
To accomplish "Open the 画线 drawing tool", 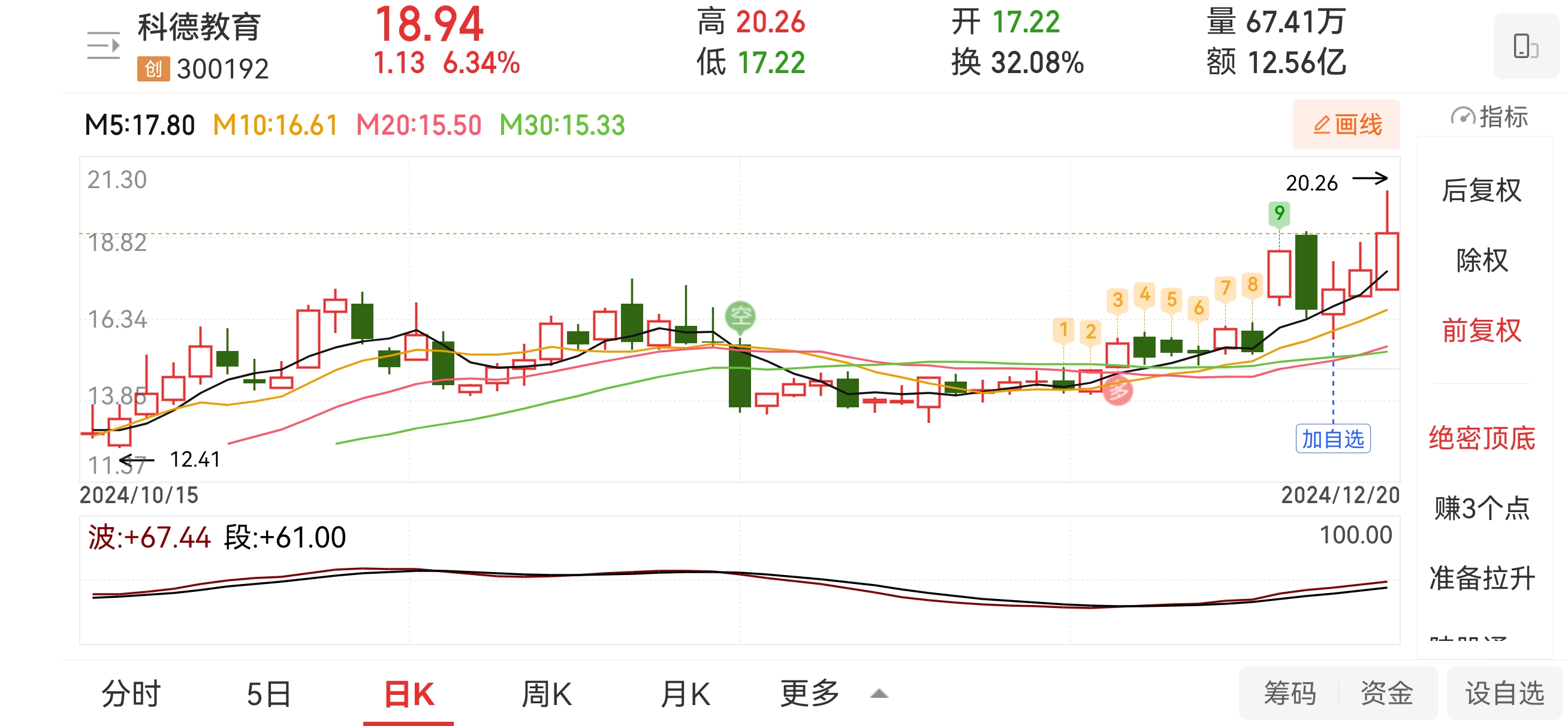I will tap(1346, 125).
